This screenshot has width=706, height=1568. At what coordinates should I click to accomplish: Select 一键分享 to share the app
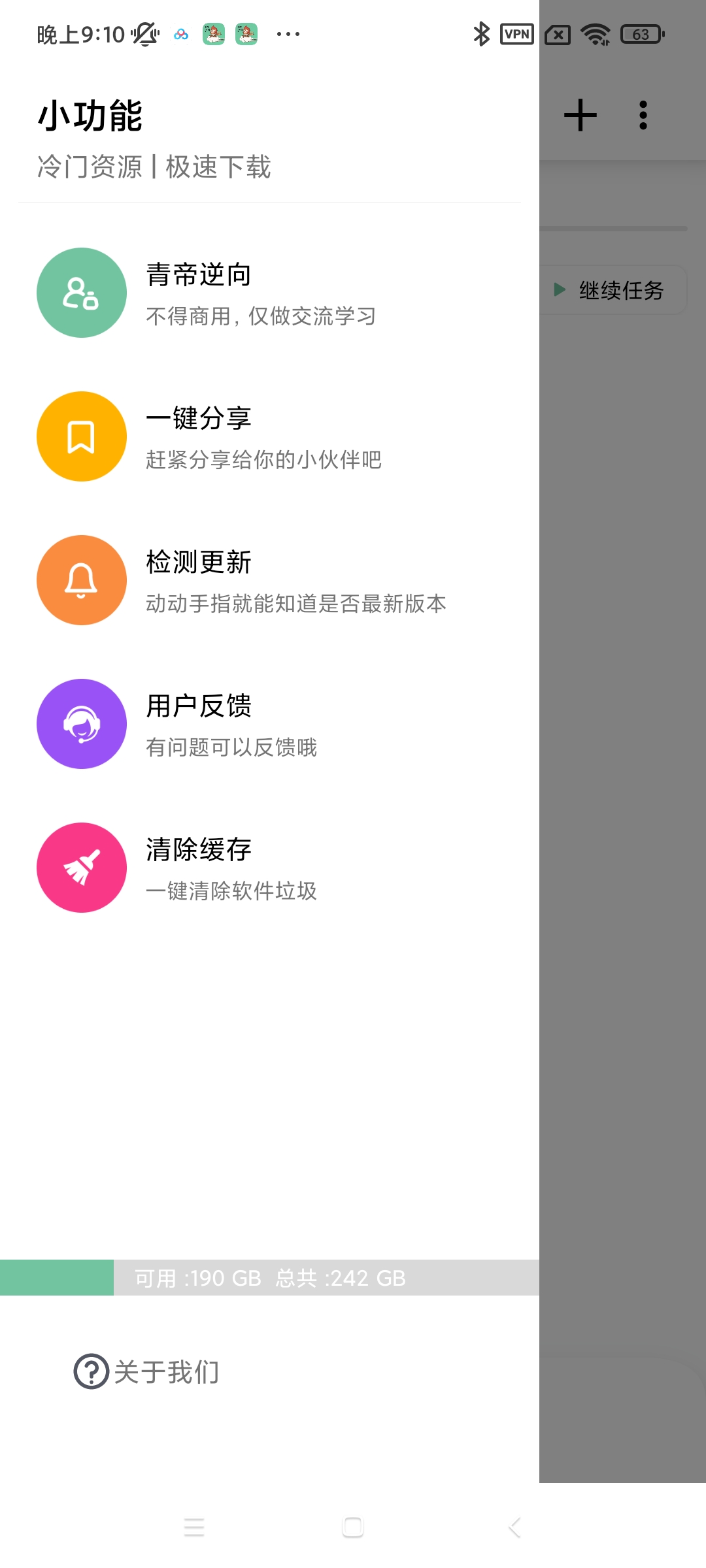261,436
